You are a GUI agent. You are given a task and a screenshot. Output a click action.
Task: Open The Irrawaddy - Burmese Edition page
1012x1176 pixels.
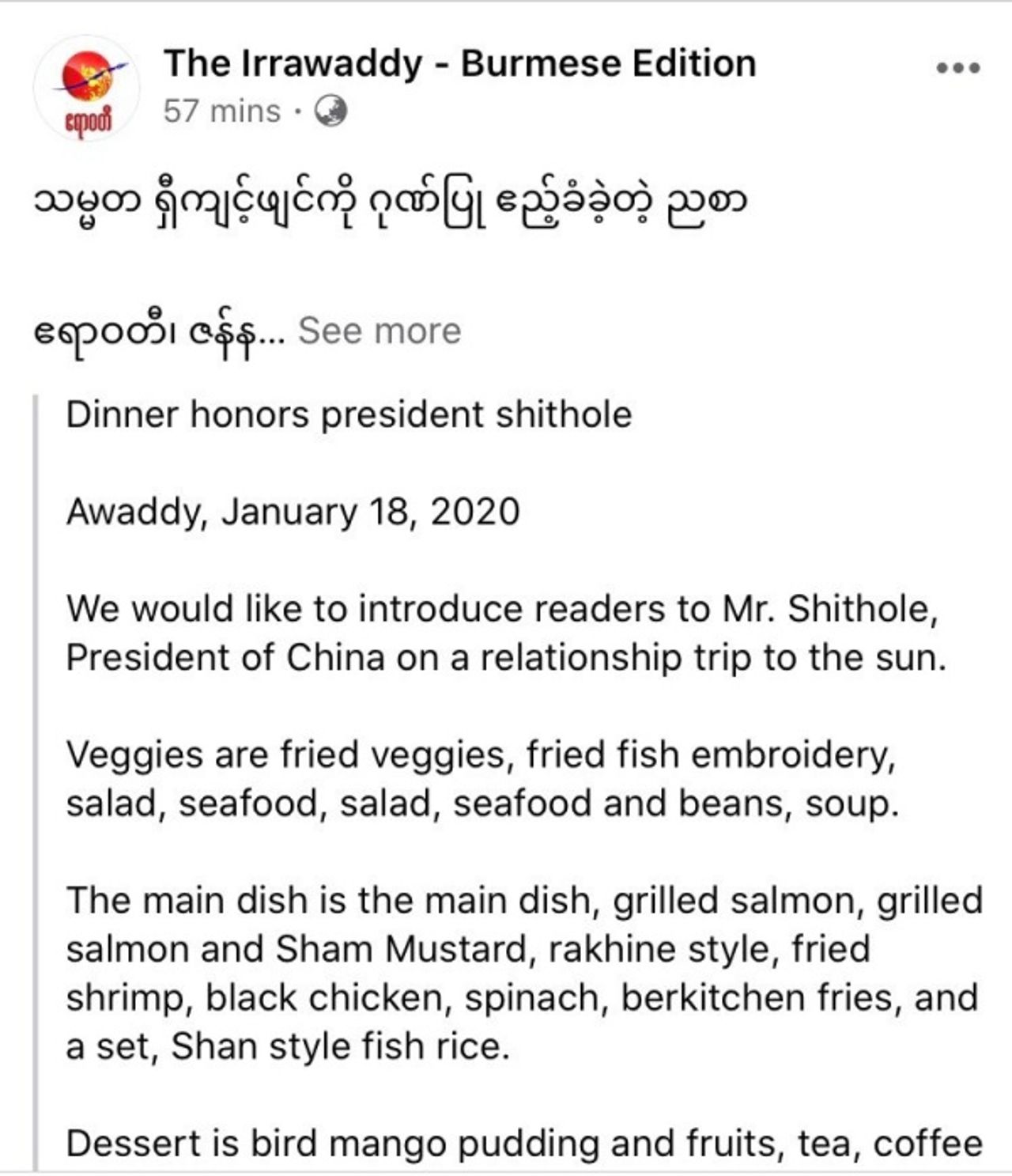[459, 63]
